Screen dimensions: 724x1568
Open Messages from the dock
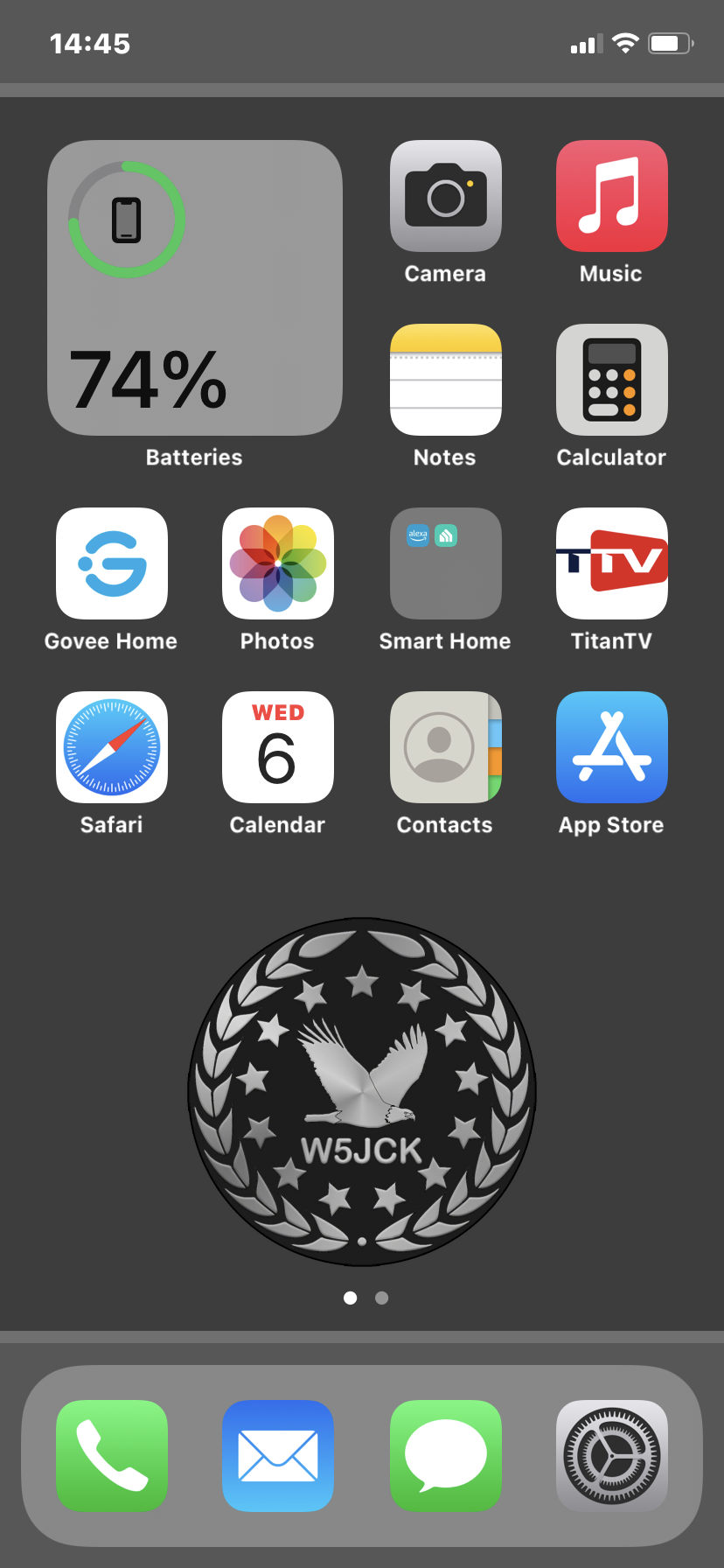(x=445, y=1456)
